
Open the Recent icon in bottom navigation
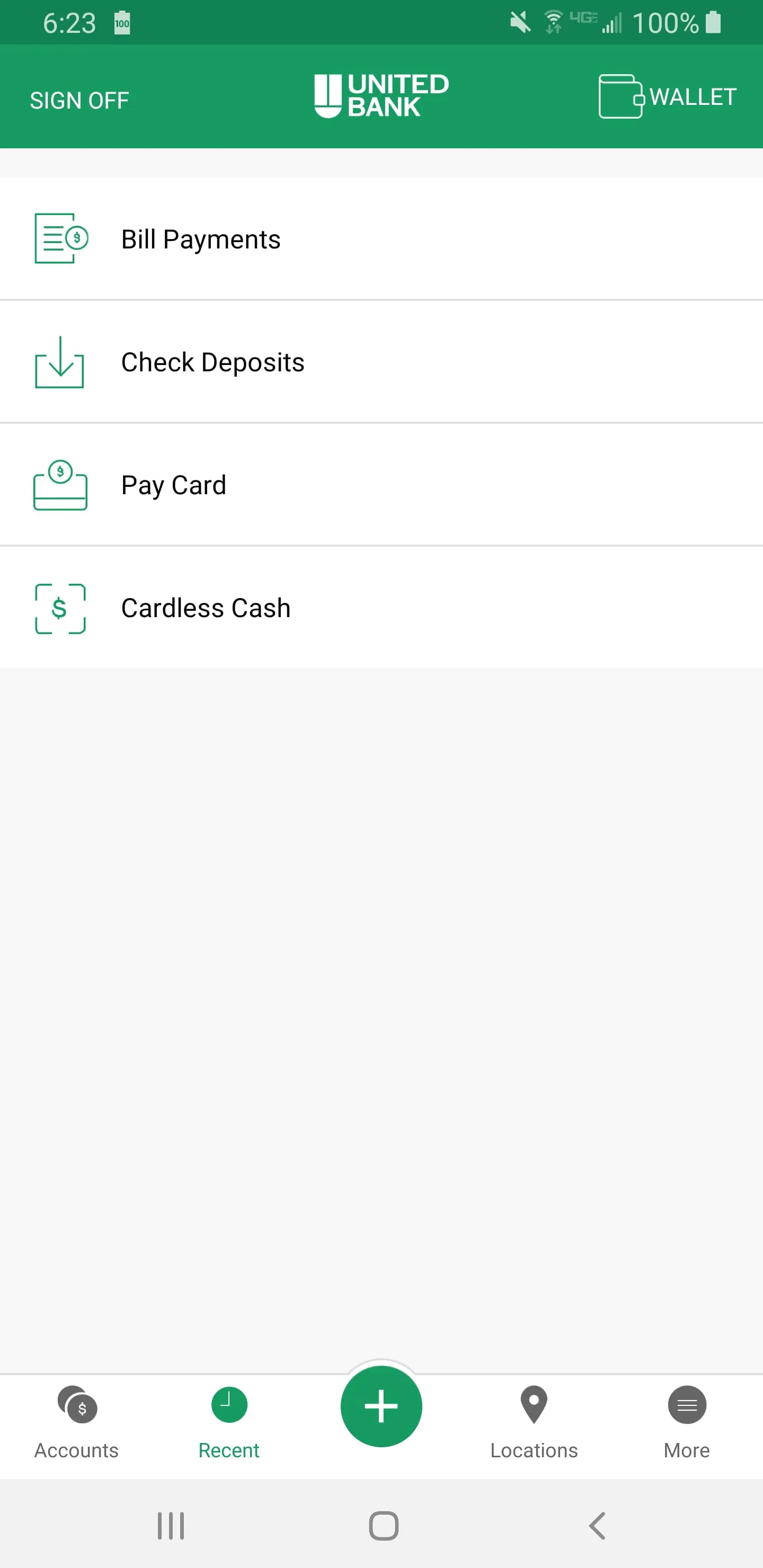point(229,1405)
